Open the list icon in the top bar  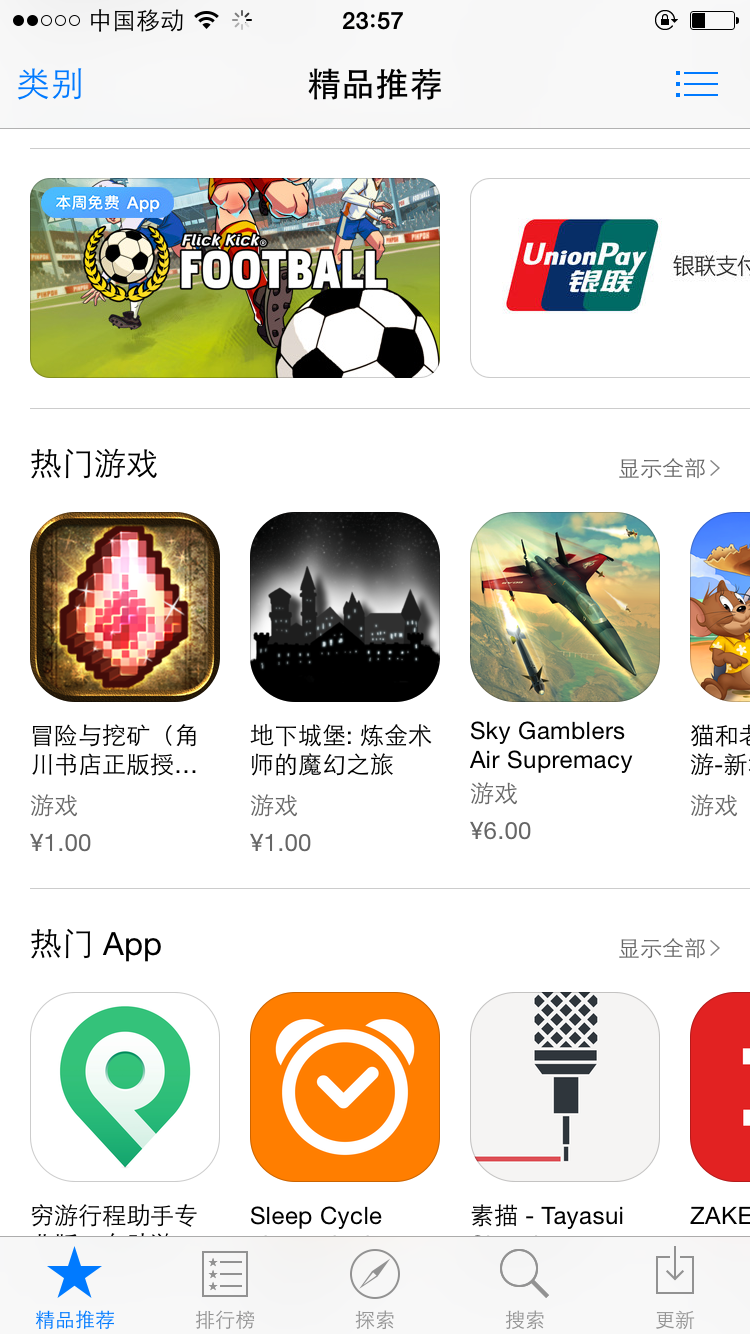[696, 84]
